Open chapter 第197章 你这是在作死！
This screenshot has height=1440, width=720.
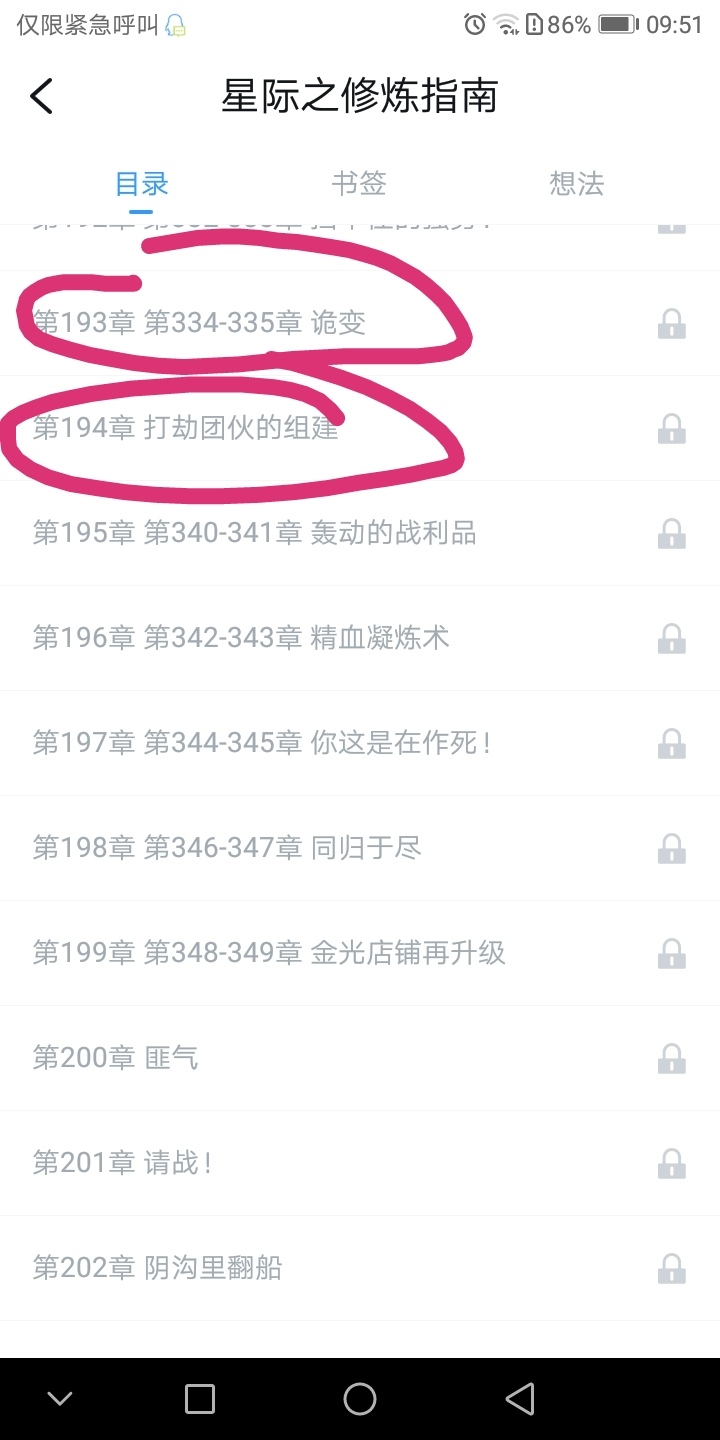coord(262,743)
